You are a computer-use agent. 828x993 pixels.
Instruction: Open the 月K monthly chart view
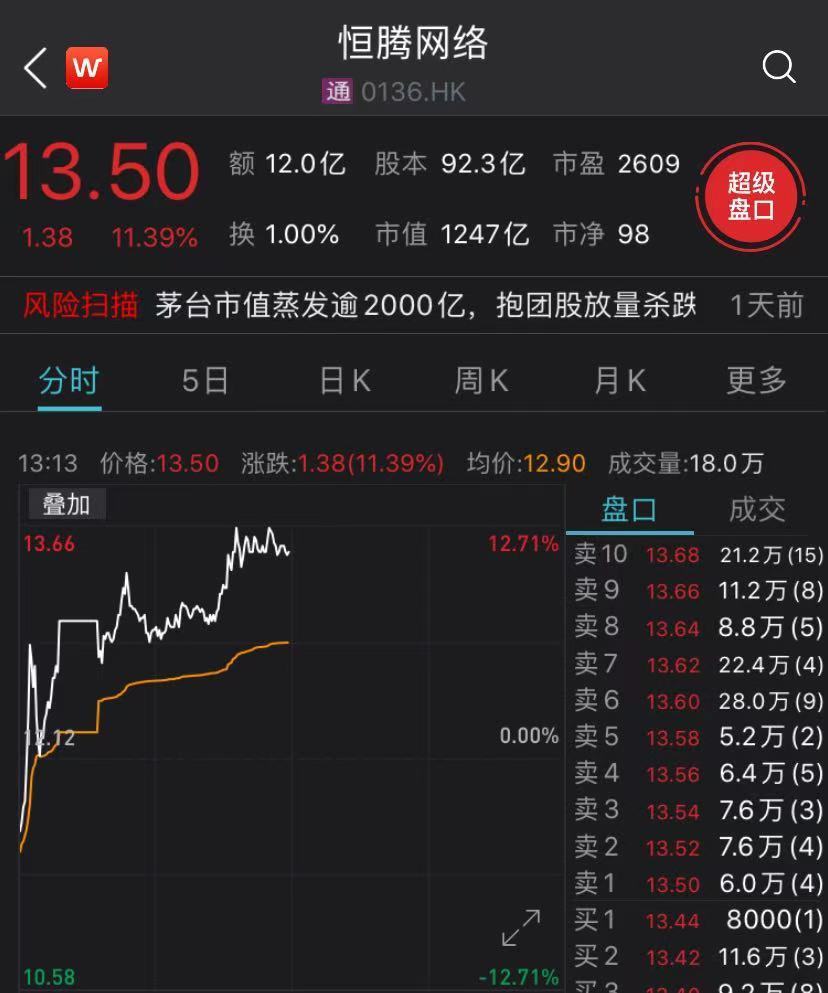(618, 380)
